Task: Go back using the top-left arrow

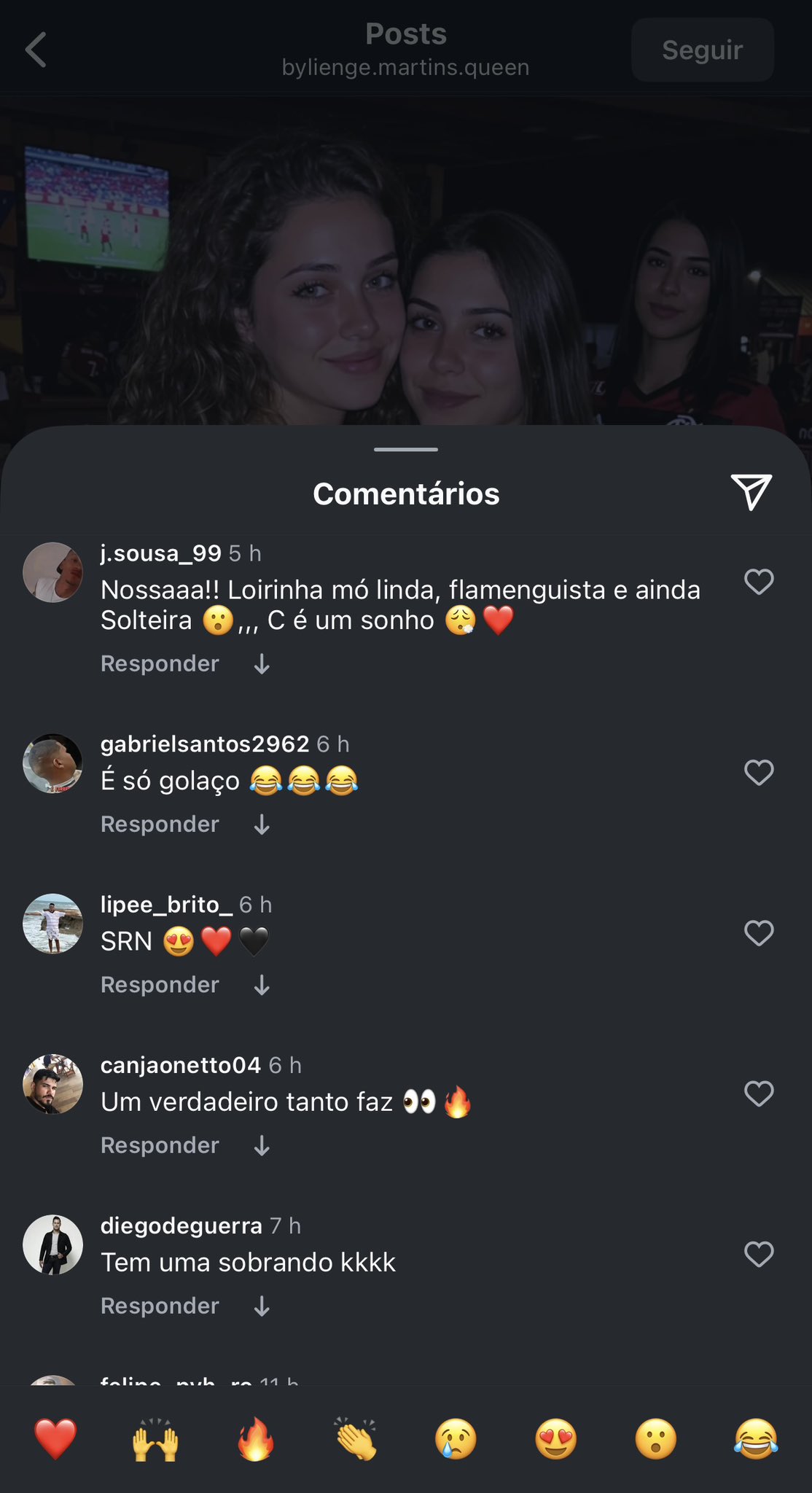Action: point(36,50)
